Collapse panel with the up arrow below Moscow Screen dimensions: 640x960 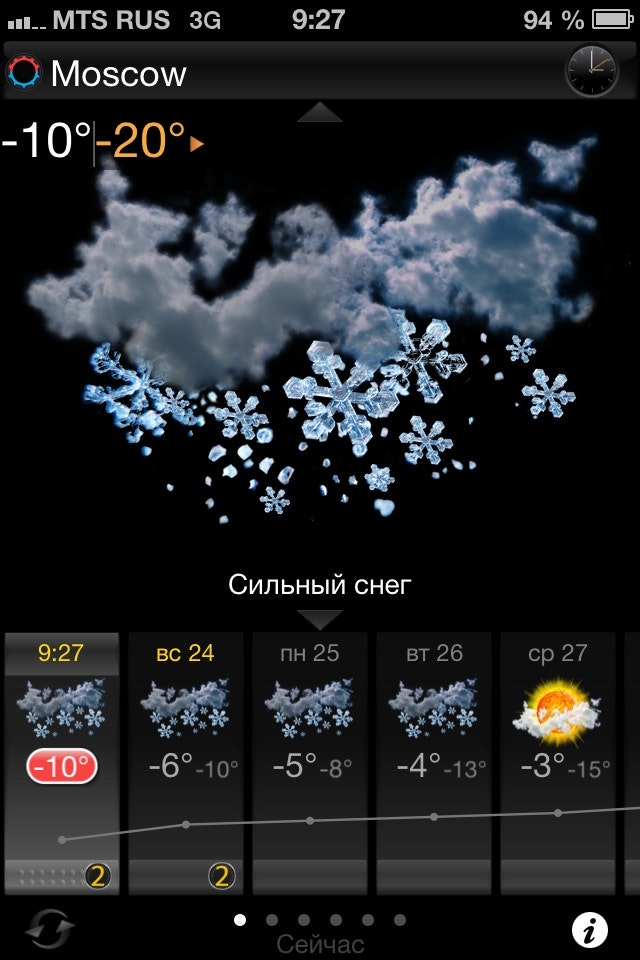pos(320,112)
